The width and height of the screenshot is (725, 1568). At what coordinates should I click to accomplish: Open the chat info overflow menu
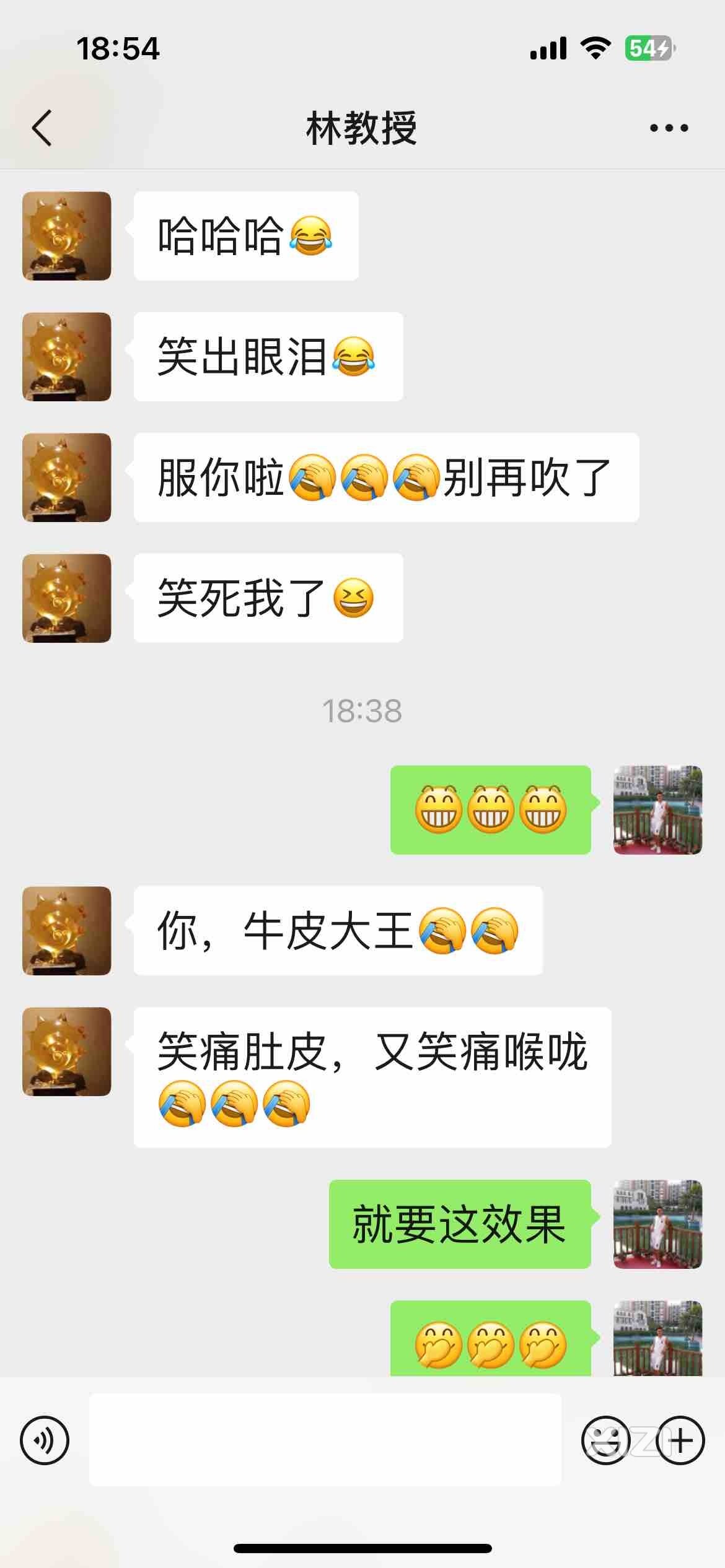pyautogui.click(x=669, y=128)
